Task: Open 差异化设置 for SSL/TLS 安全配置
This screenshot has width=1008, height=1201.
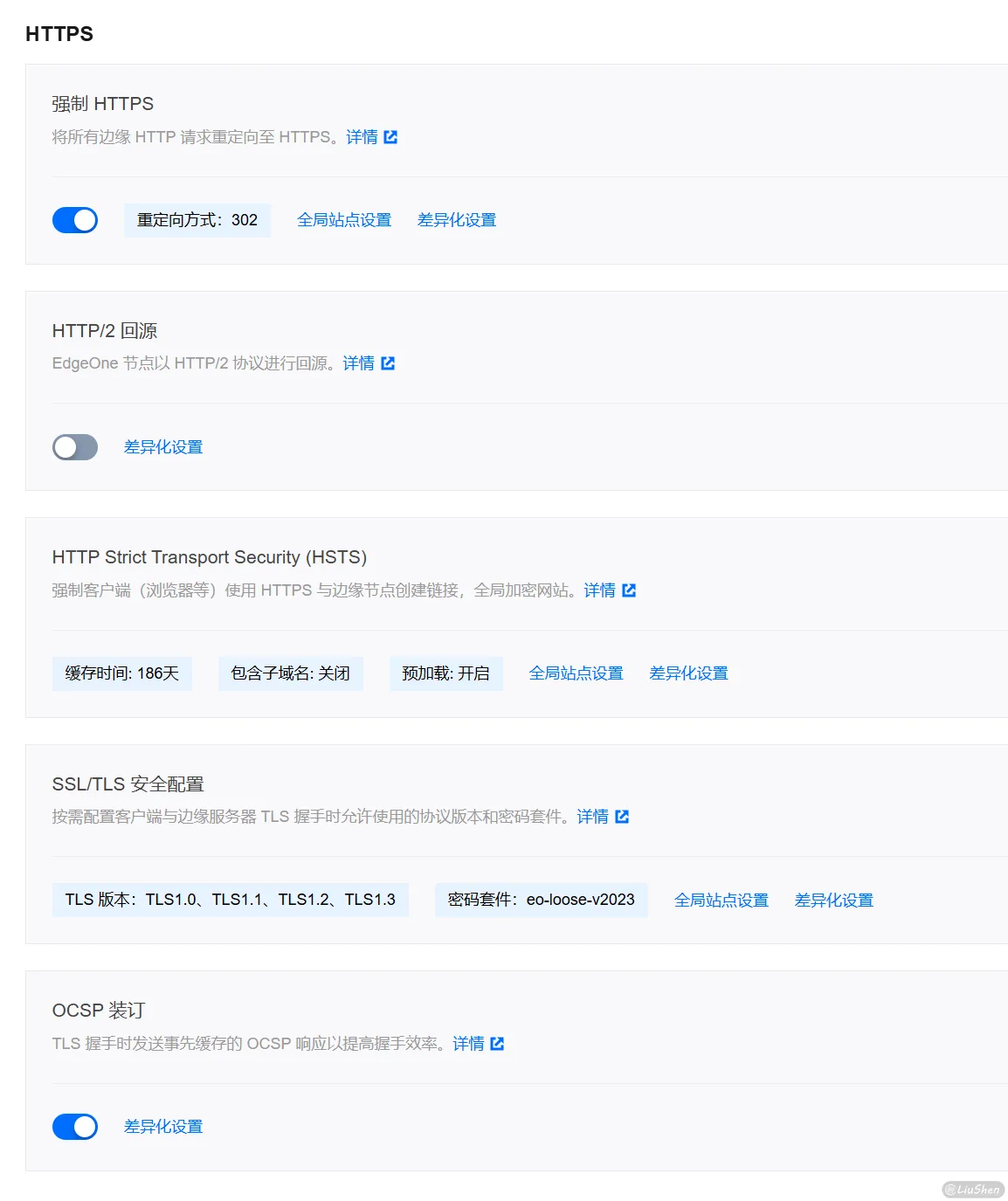Action: [x=832, y=900]
